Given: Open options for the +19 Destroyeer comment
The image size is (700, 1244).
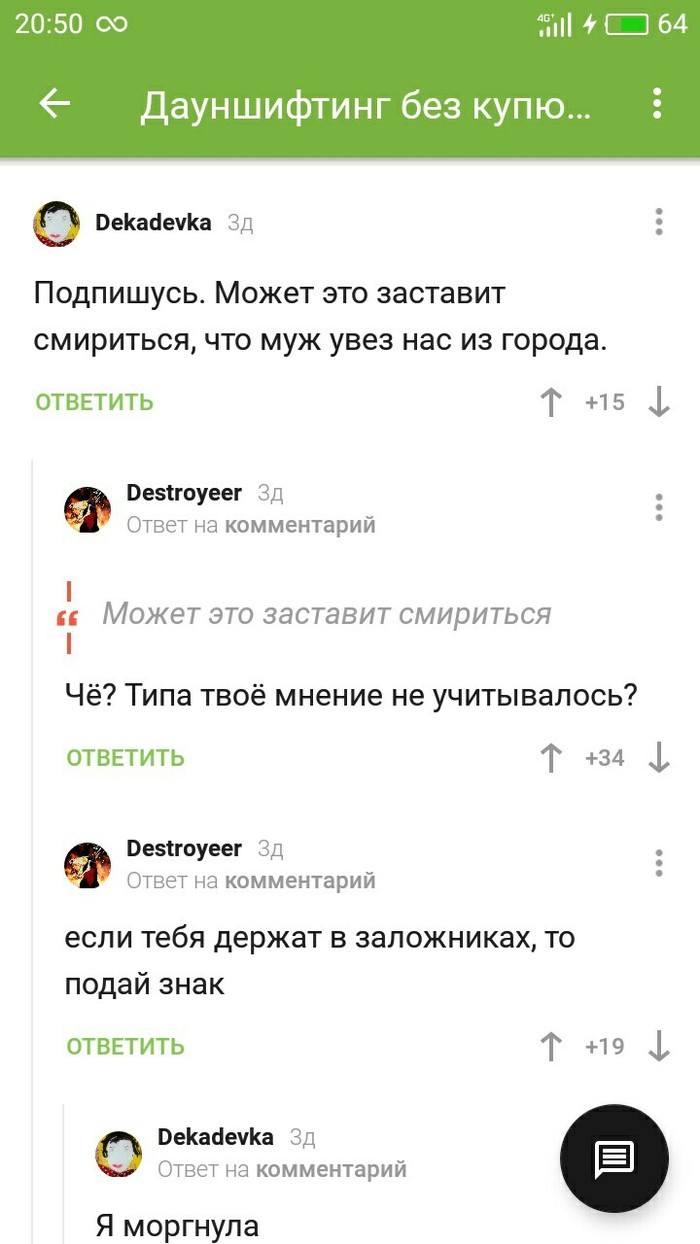Looking at the screenshot, I should point(658,862).
